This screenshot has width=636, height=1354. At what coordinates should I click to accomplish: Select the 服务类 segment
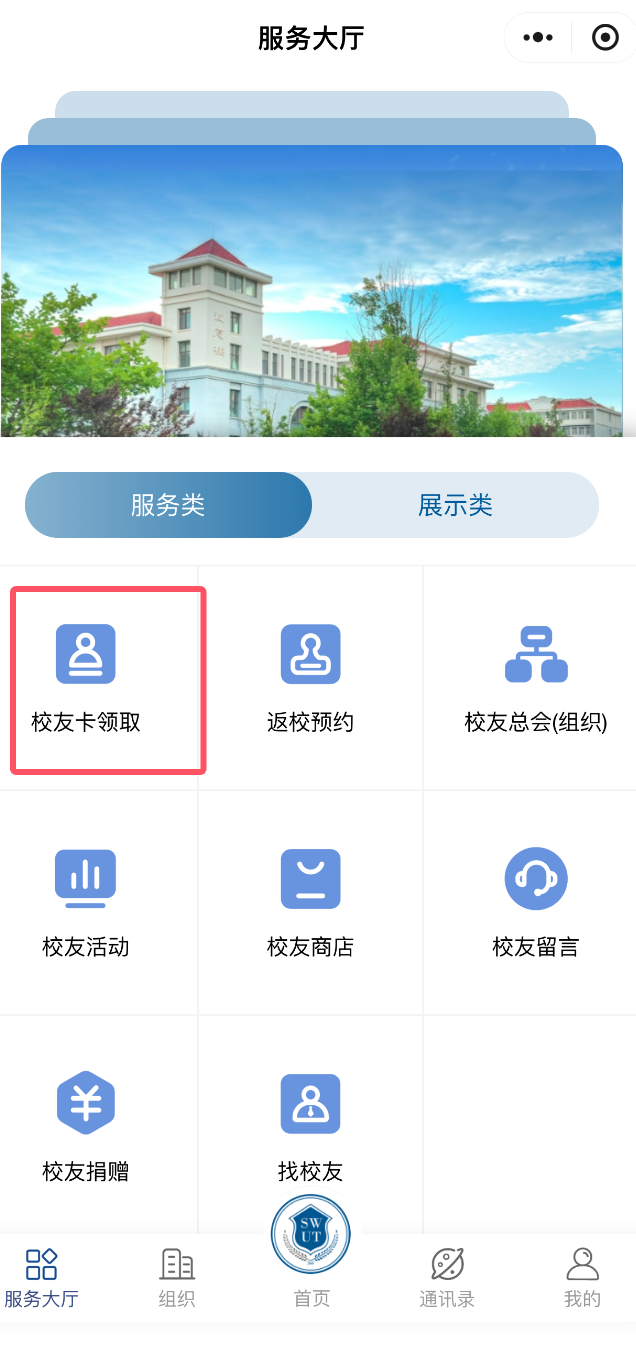168,505
